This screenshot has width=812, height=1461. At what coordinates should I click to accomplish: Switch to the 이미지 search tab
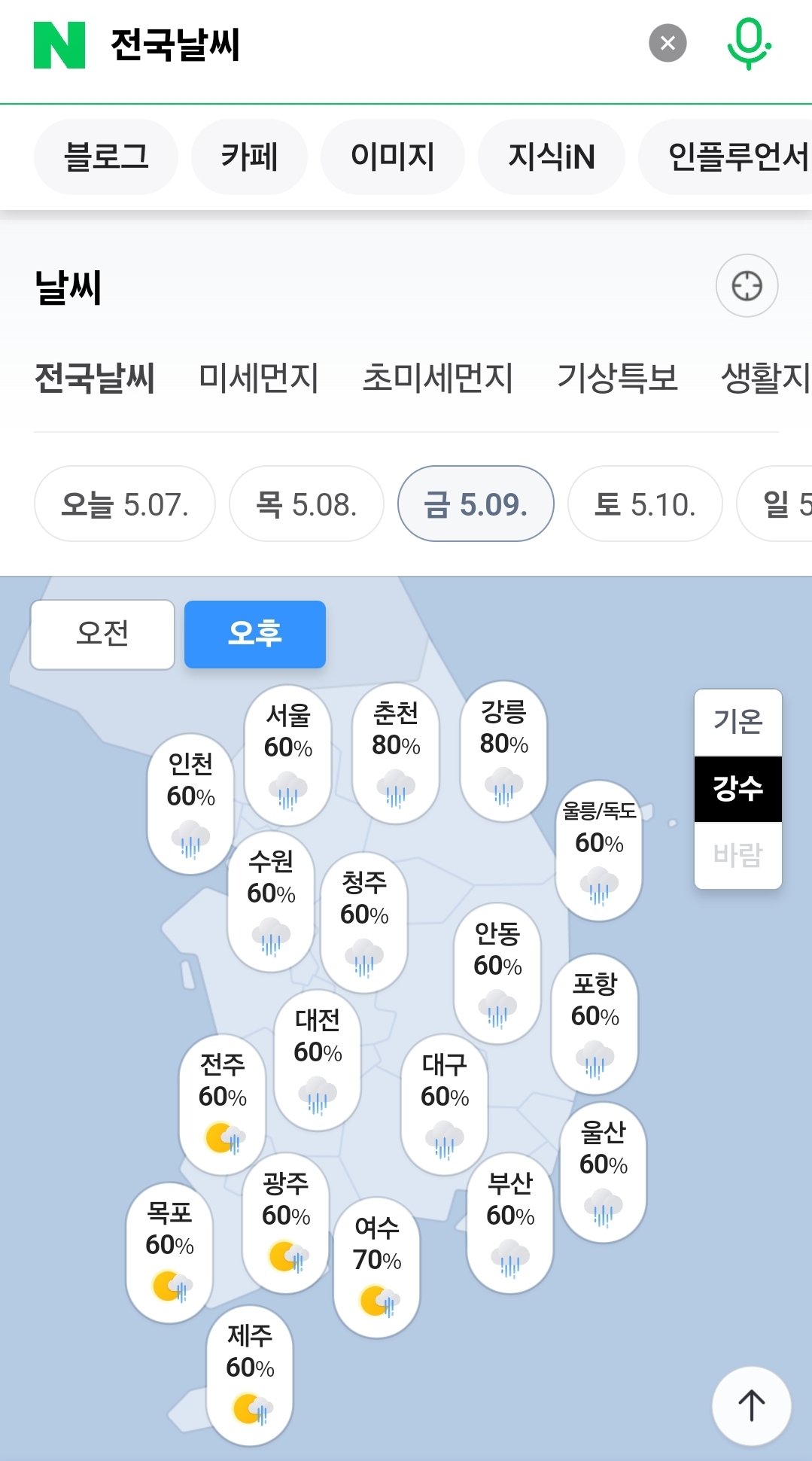[392, 157]
